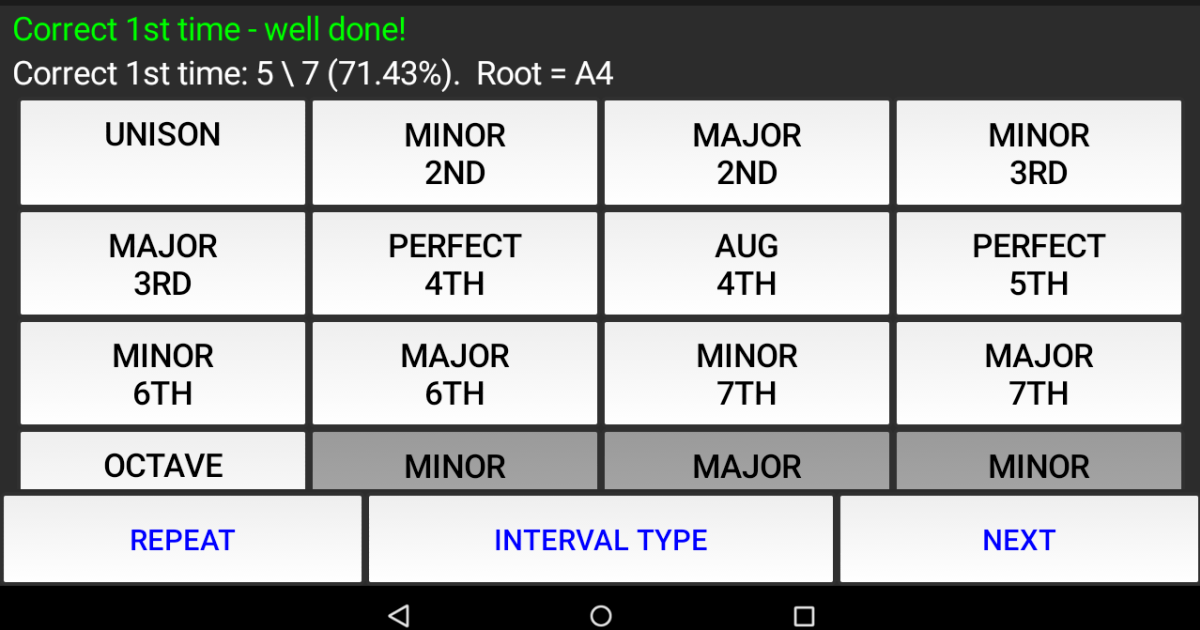Image resolution: width=1200 pixels, height=630 pixels.
Task: Select Perfect 4th
Action: pyautogui.click(x=455, y=263)
